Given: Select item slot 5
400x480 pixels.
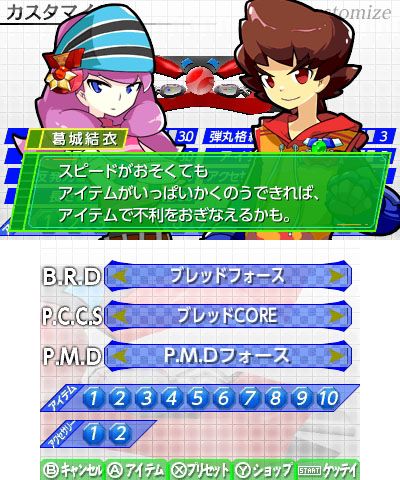Looking at the screenshot, I should tap(198, 398).
